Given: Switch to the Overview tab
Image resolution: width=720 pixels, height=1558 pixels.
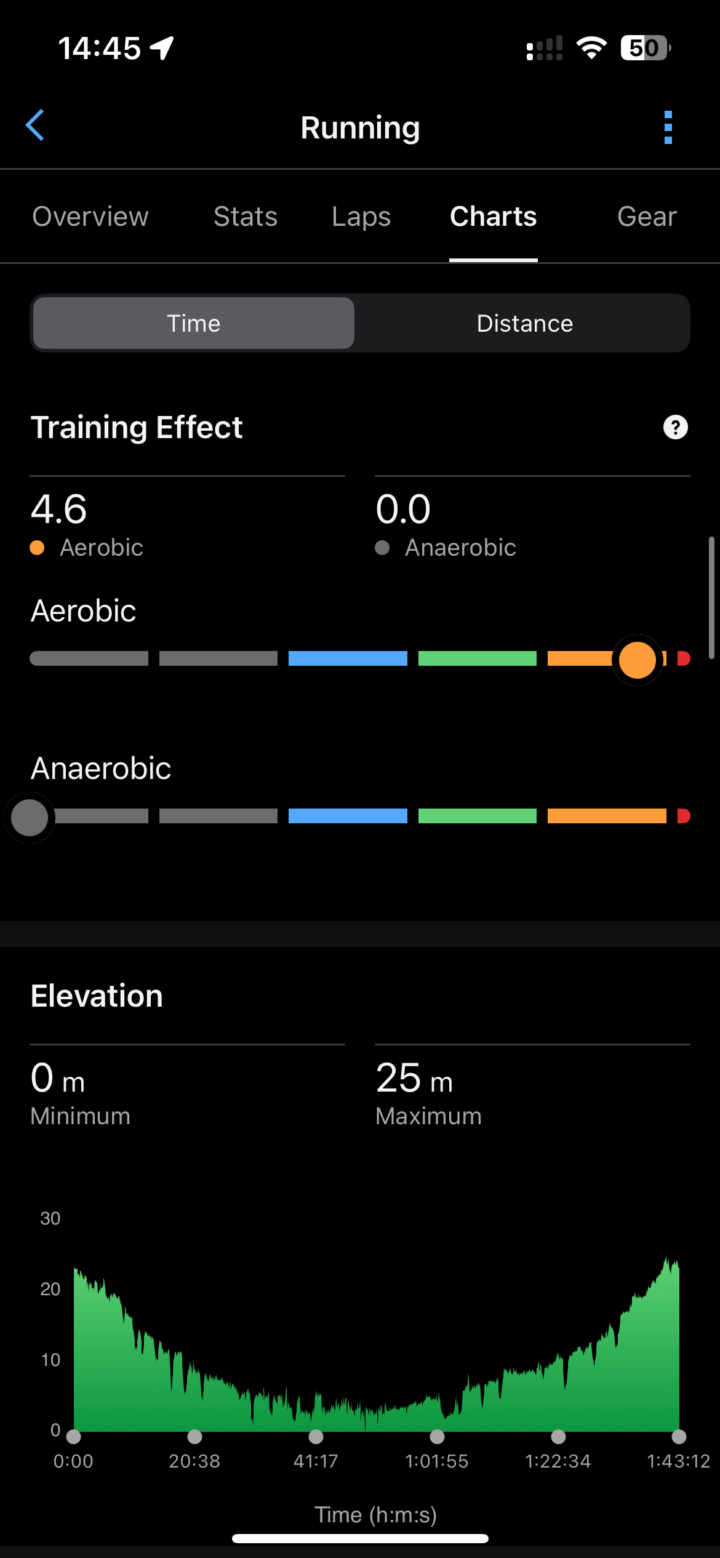Looking at the screenshot, I should tap(90, 217).
